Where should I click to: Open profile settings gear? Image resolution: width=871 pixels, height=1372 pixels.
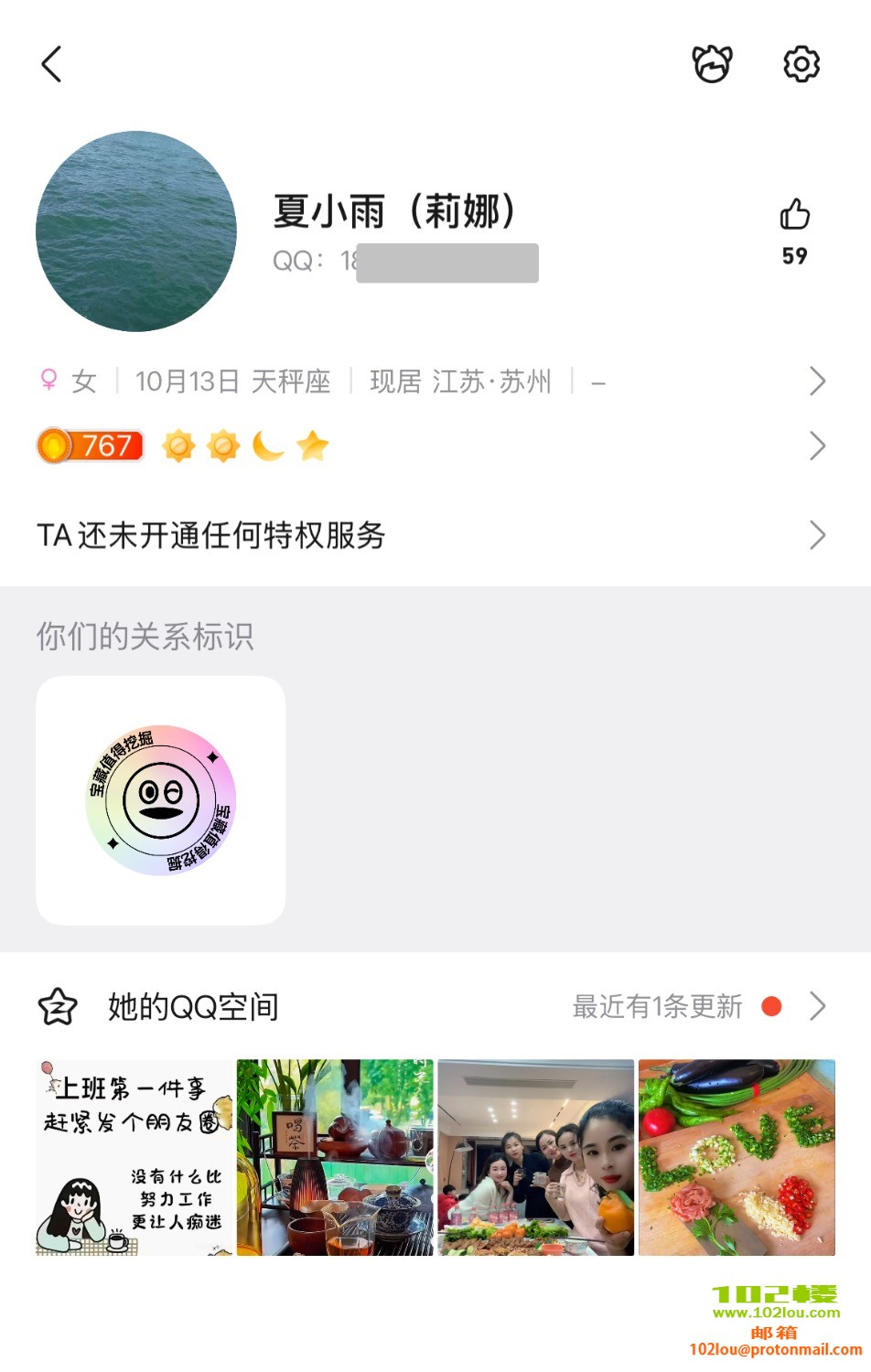801,64
